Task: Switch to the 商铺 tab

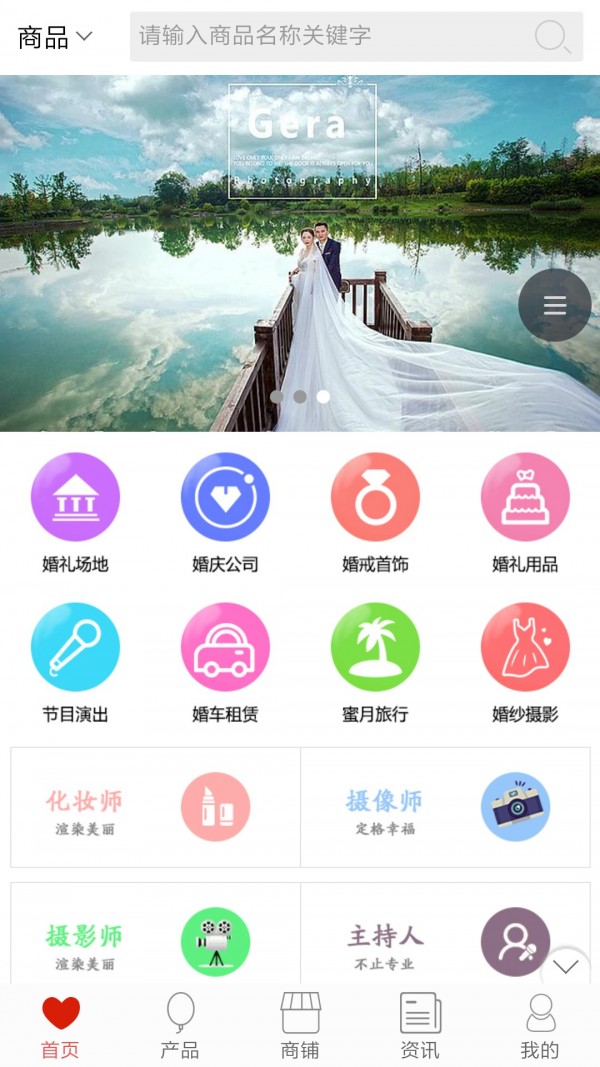Action: tap(300, 1026)
